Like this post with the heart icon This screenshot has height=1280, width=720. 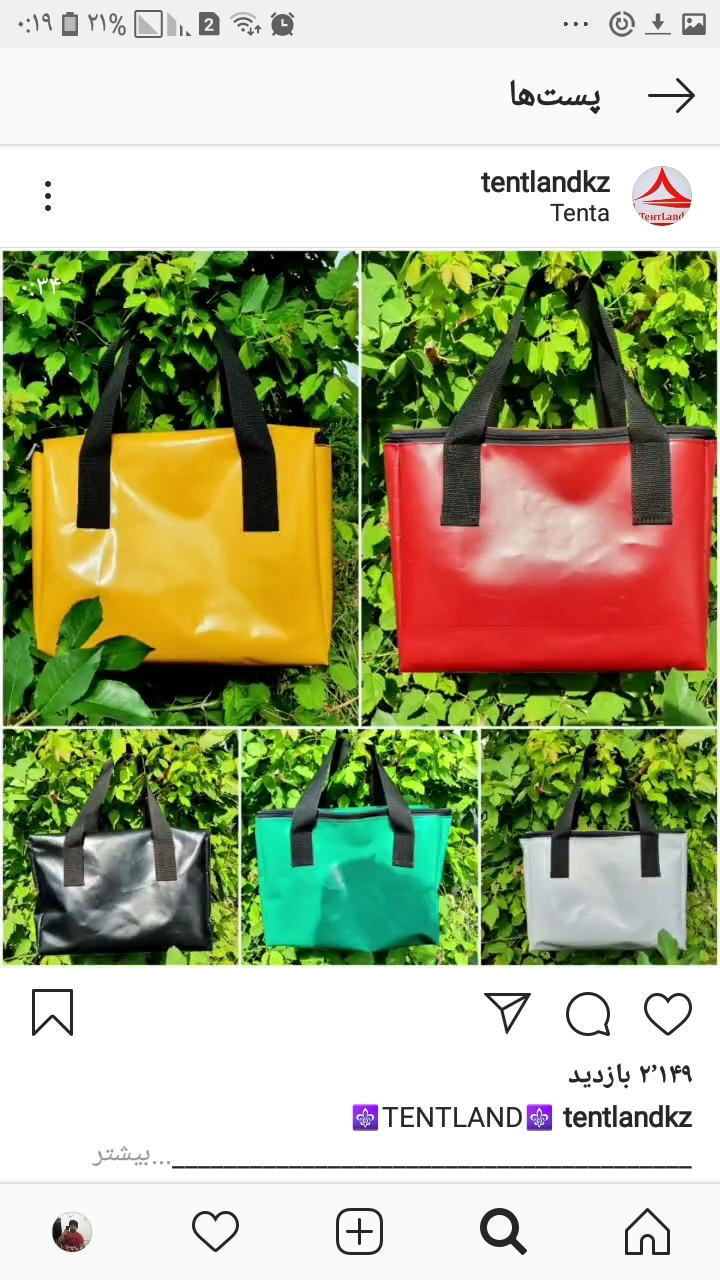tap(668, 1014)
